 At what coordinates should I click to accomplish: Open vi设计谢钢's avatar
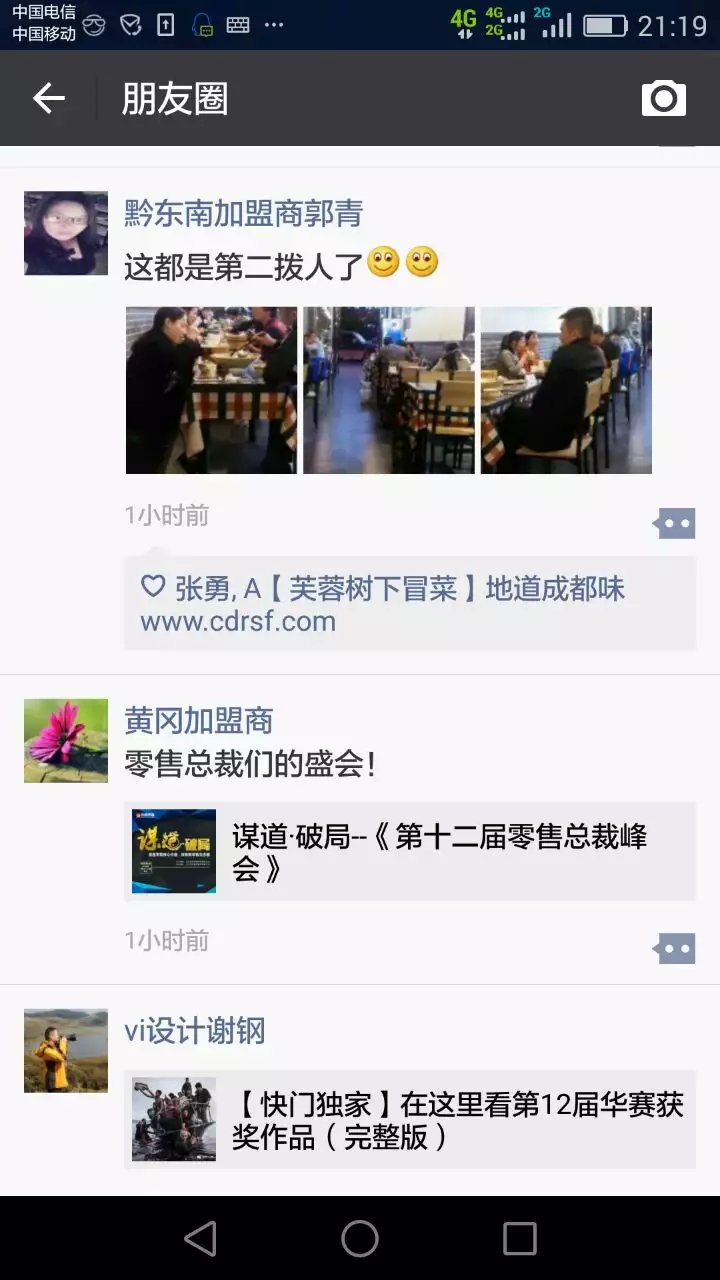pyautogui.click(x=66, y=1050)
